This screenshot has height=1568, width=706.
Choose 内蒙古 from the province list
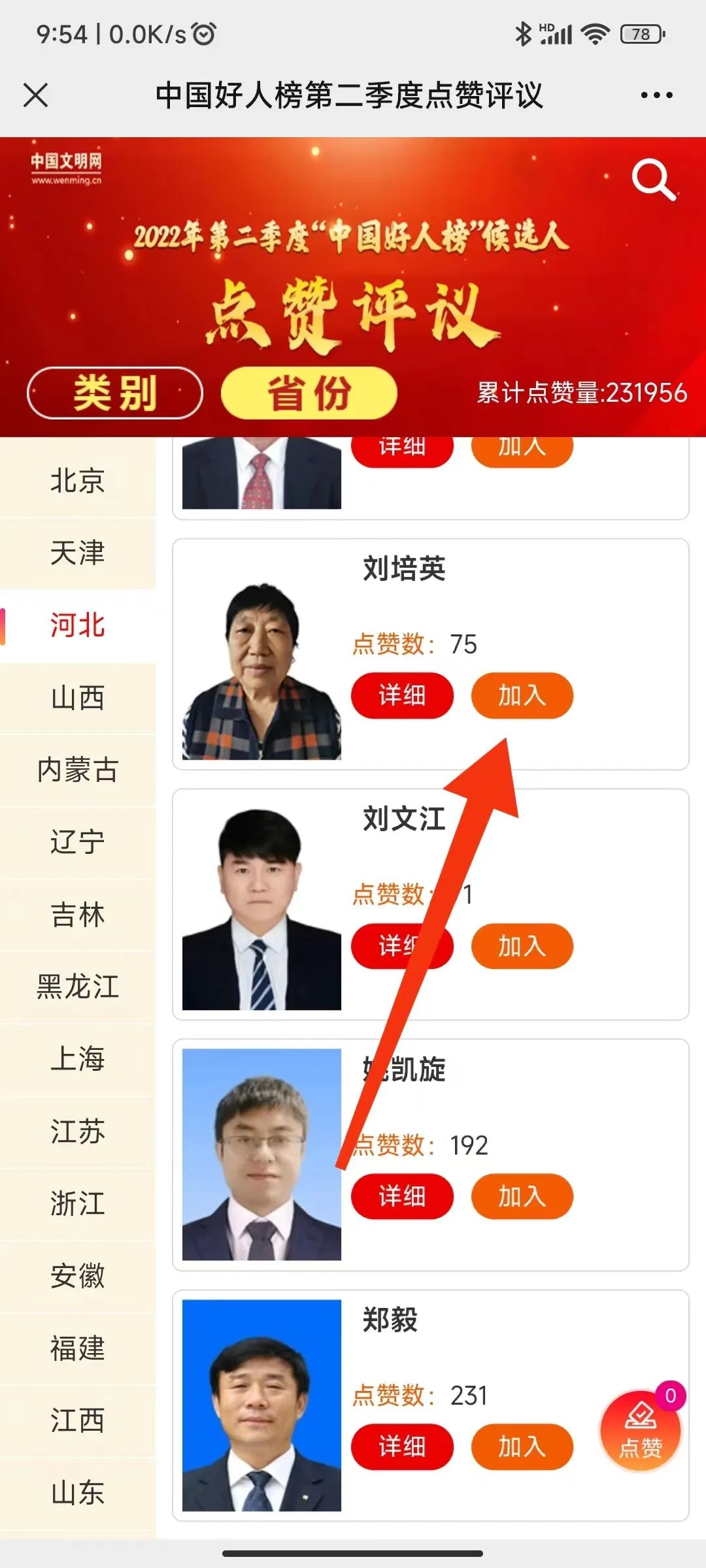click(x=77, y=770)
